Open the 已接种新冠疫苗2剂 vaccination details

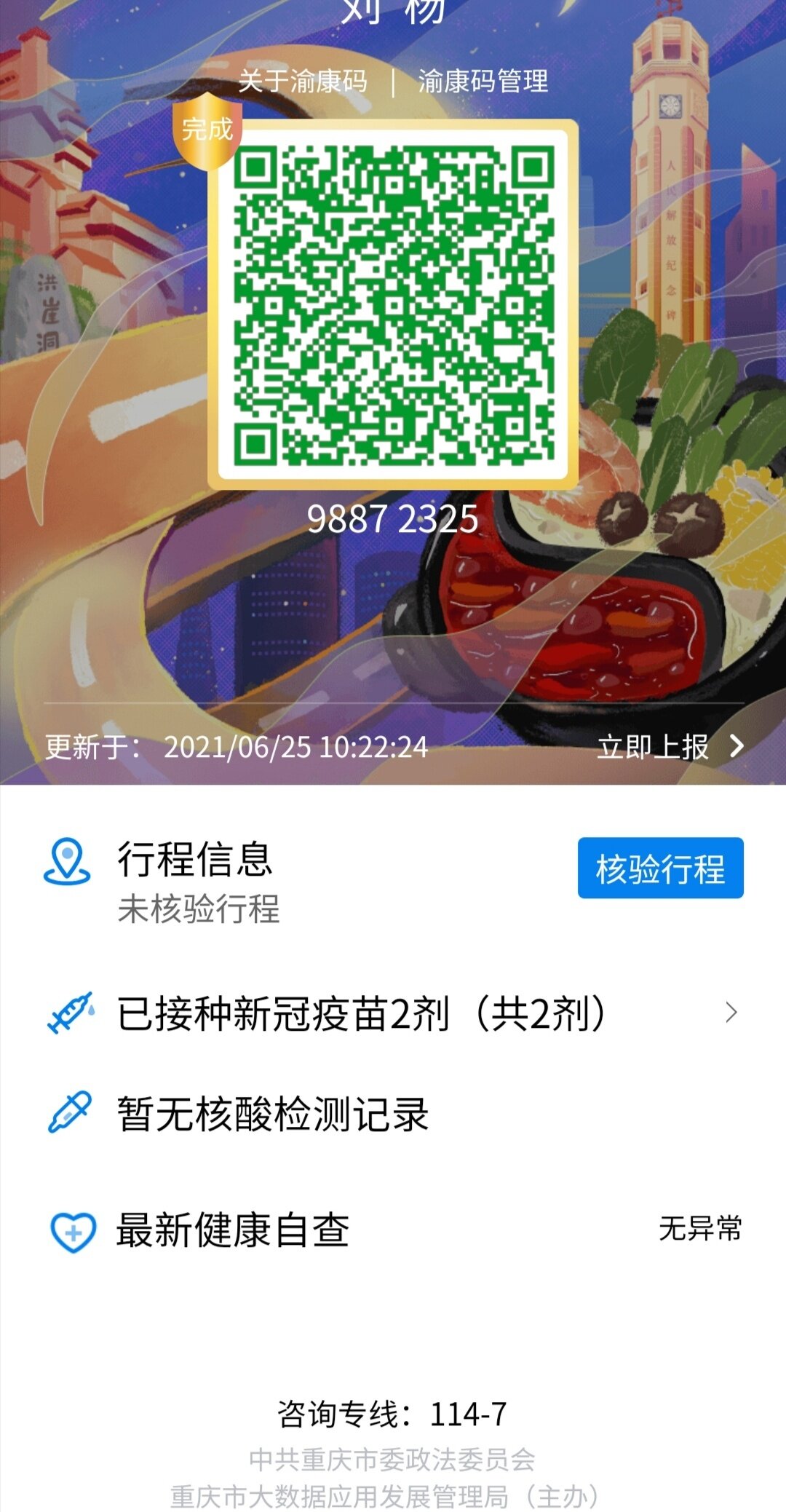pos(393,1013)
